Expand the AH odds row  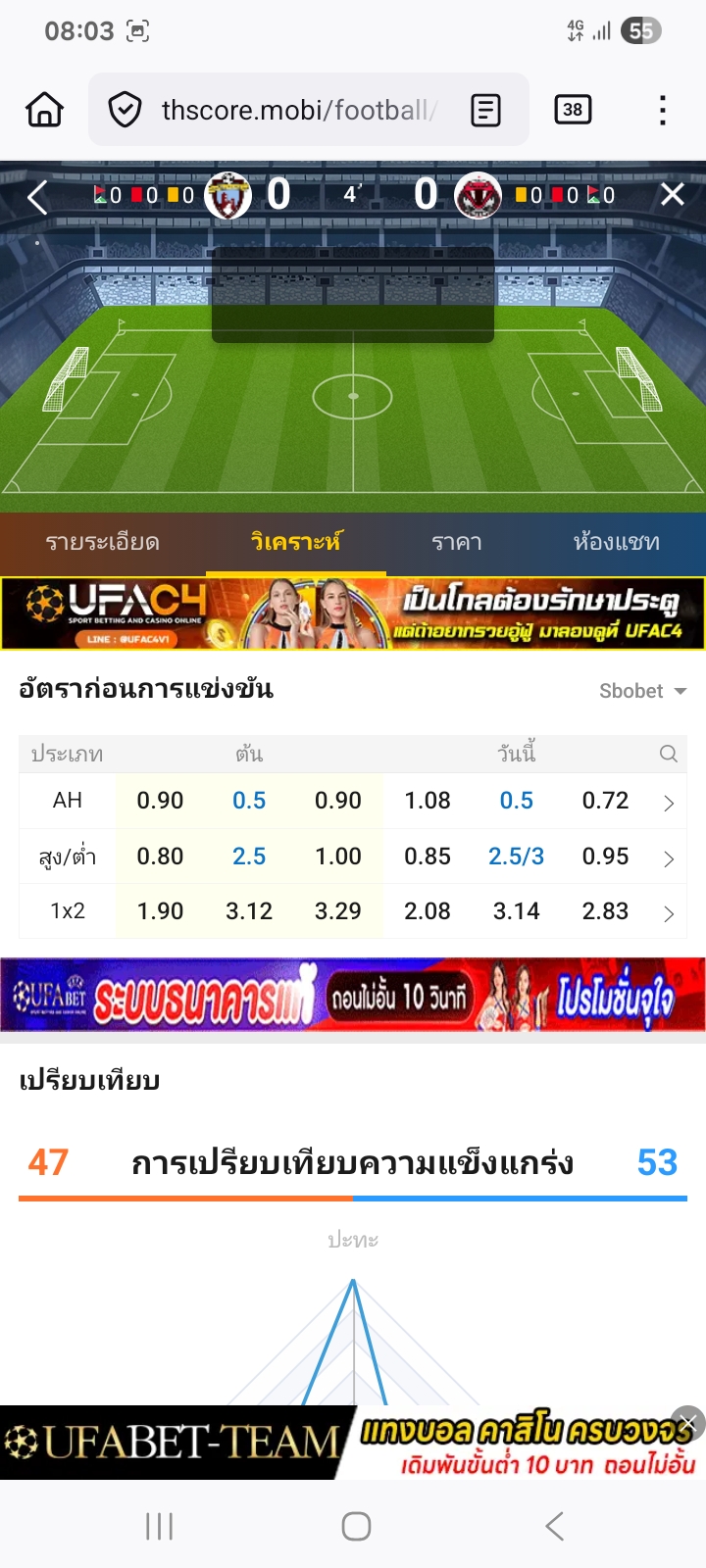coord(669,803)
